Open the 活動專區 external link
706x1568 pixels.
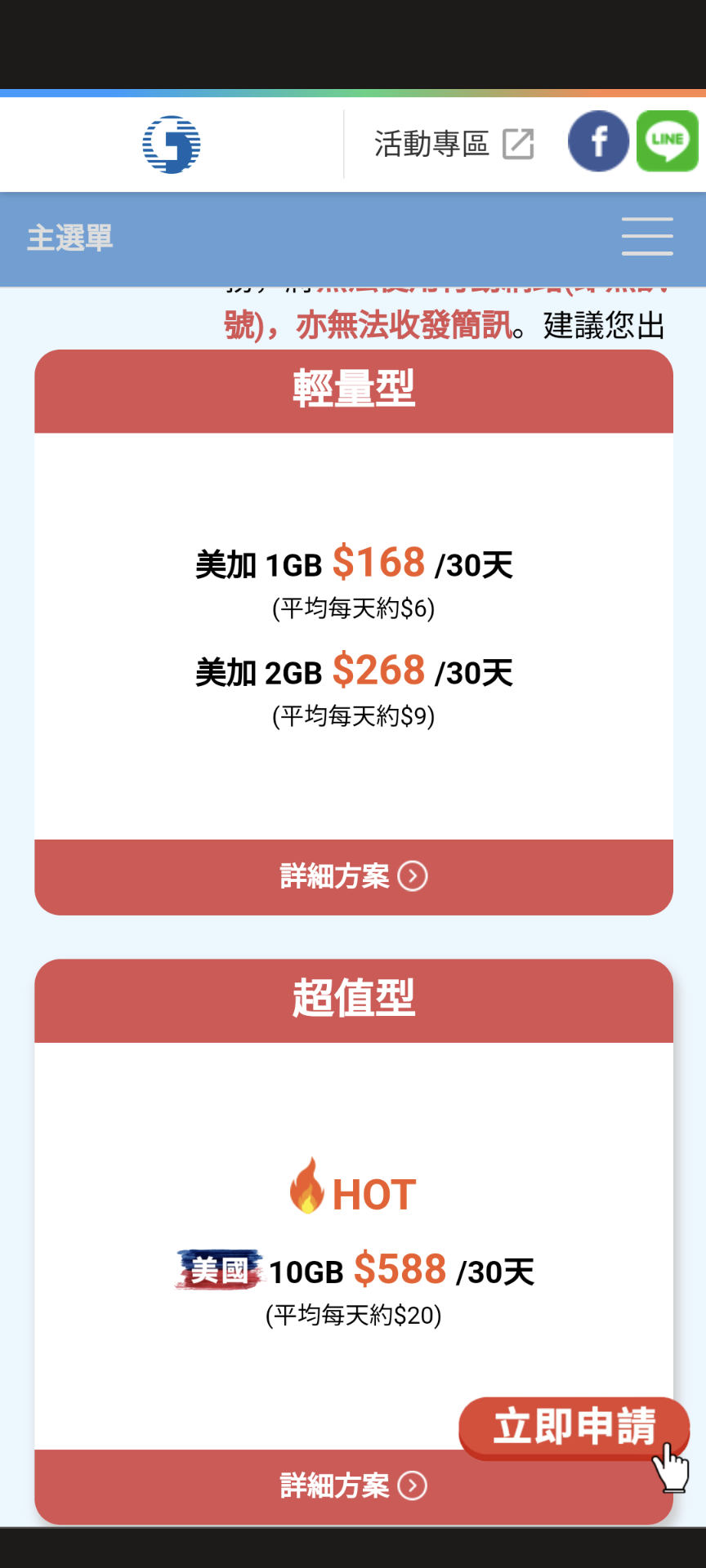tap(454, 145)
